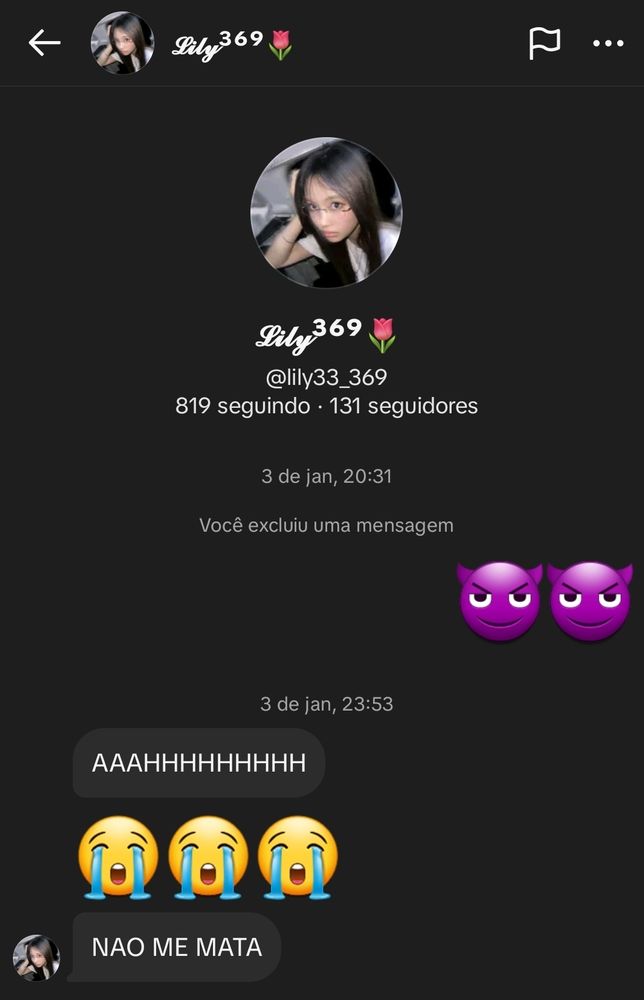Image resolution: width=644 pixels, height=1000 pixels.
Task: Open the @lily33_369 profile handle
Action: pos(326,377)
